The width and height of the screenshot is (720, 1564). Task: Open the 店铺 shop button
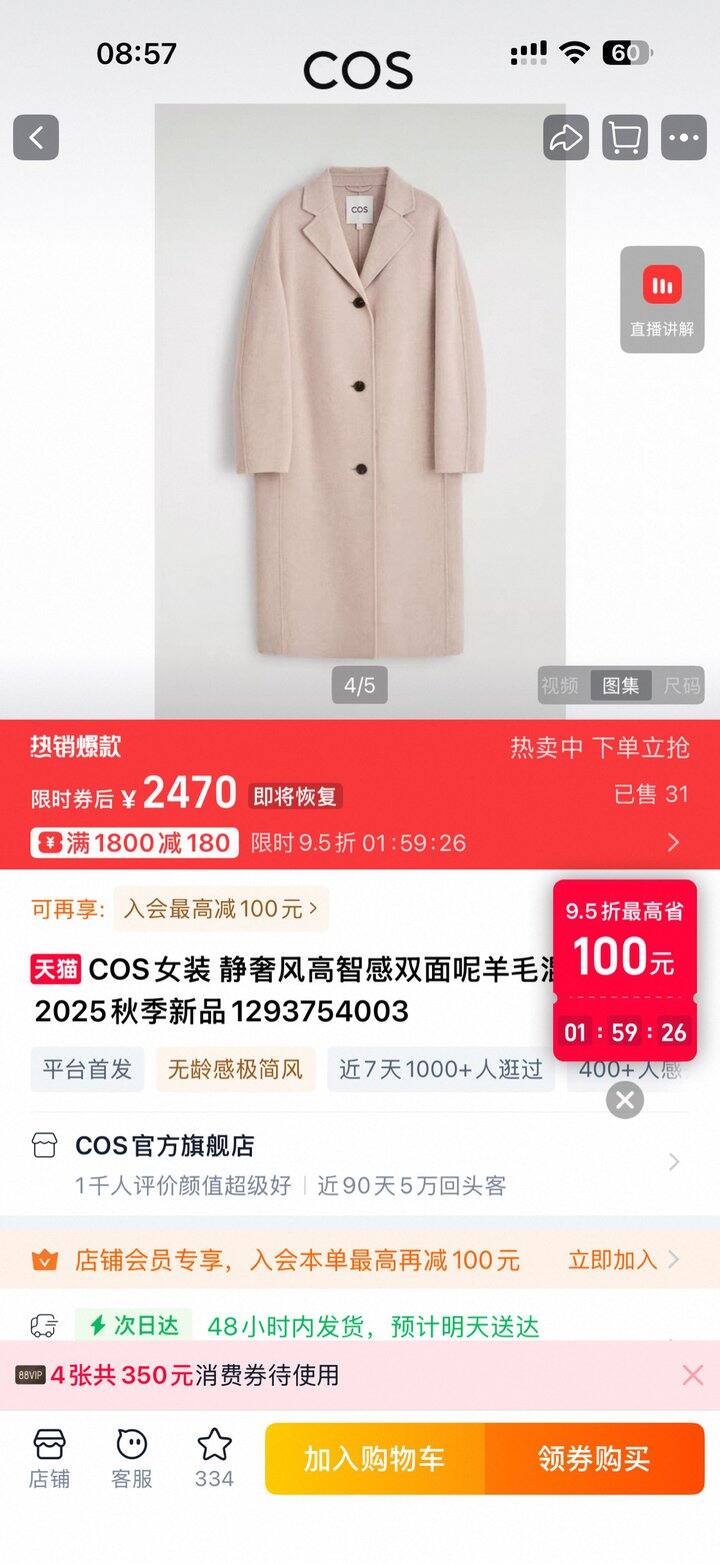[49, 1460]
